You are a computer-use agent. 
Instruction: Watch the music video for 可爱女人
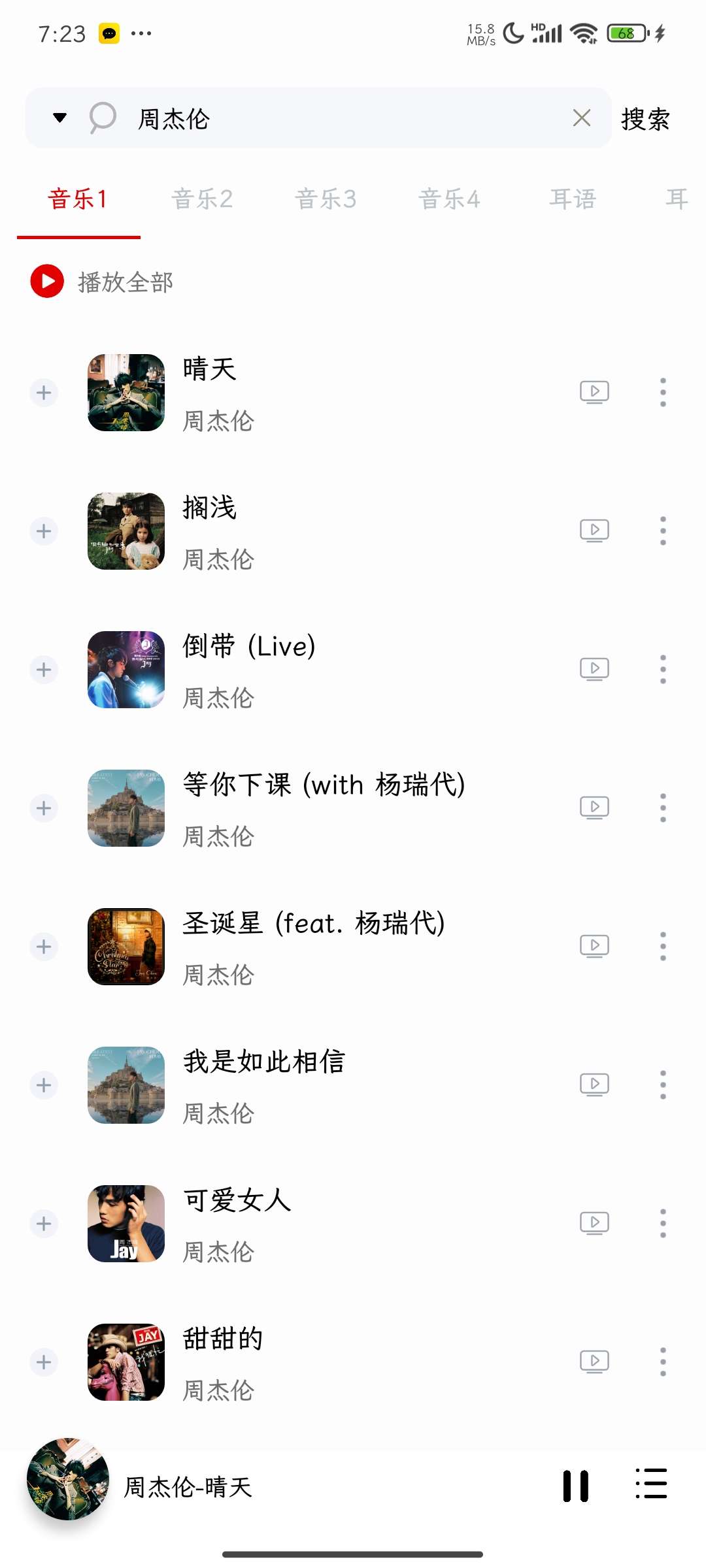[x=594, y=1223]
